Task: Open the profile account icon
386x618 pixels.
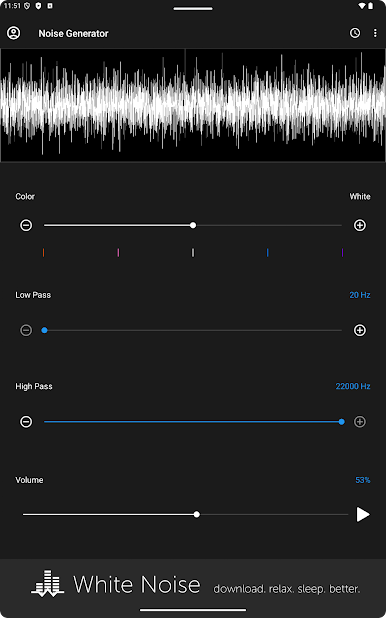Action: 14,33
